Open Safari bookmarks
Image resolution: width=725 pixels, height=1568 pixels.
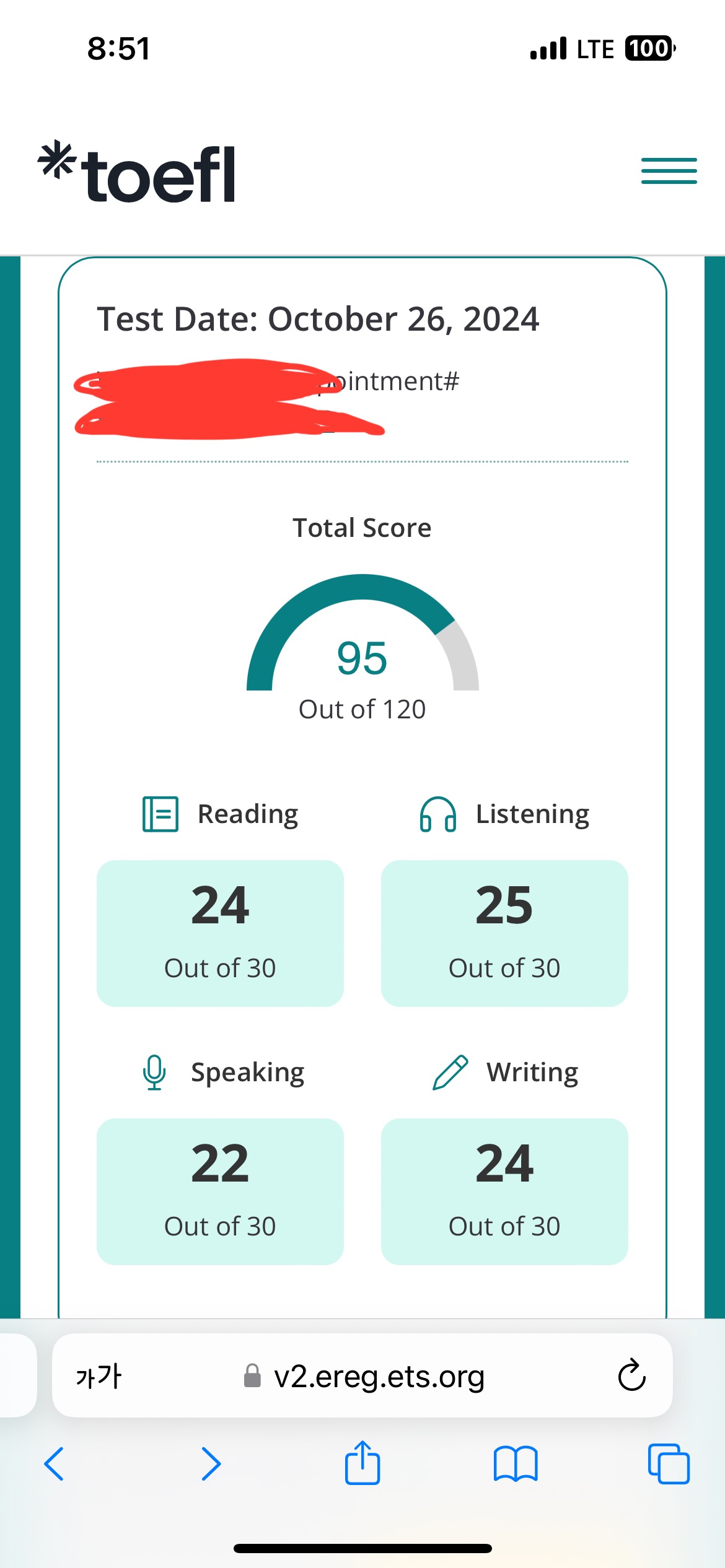point(516,1464)
